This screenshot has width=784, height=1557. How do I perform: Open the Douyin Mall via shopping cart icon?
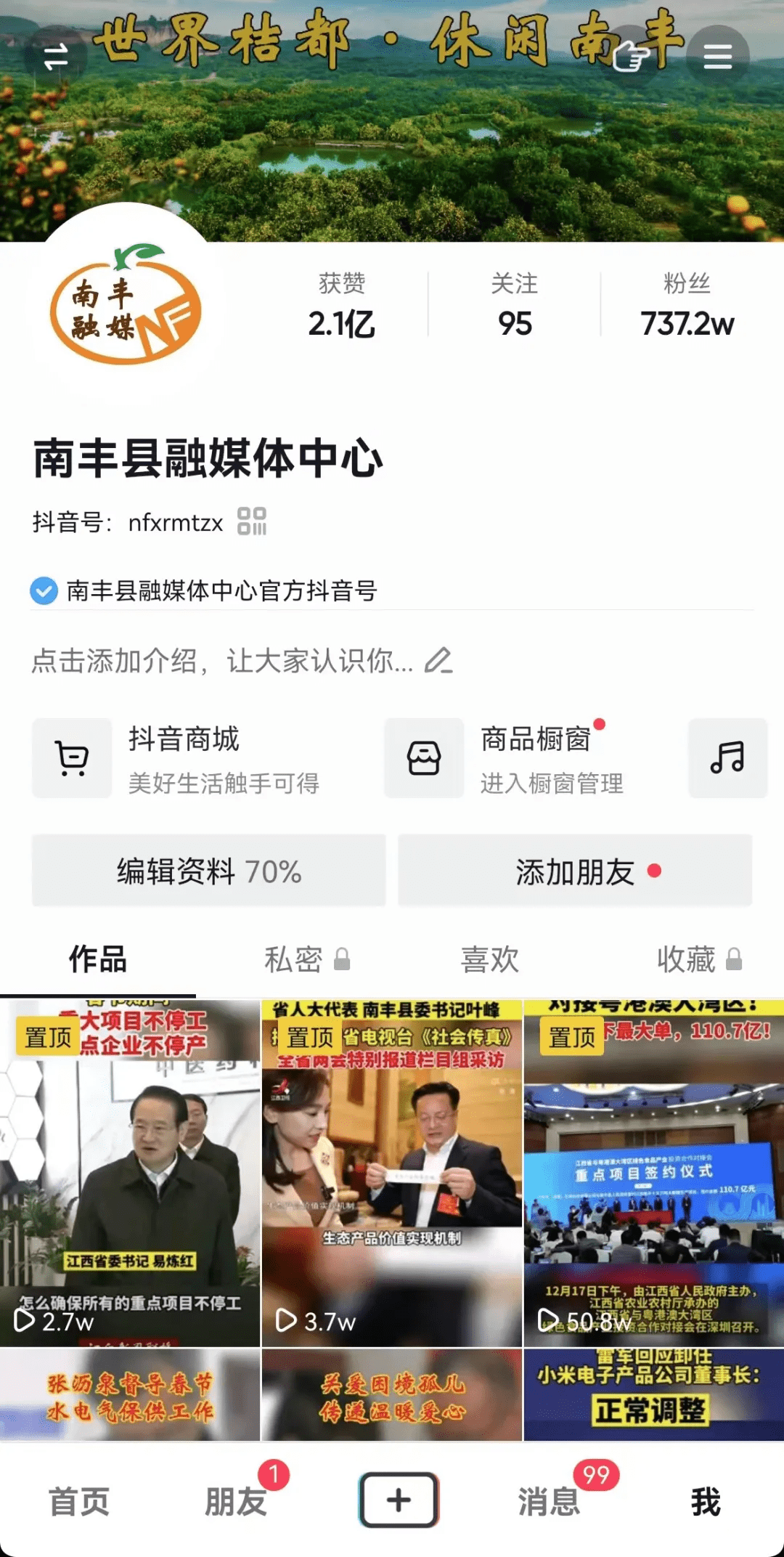coord(71,759)
